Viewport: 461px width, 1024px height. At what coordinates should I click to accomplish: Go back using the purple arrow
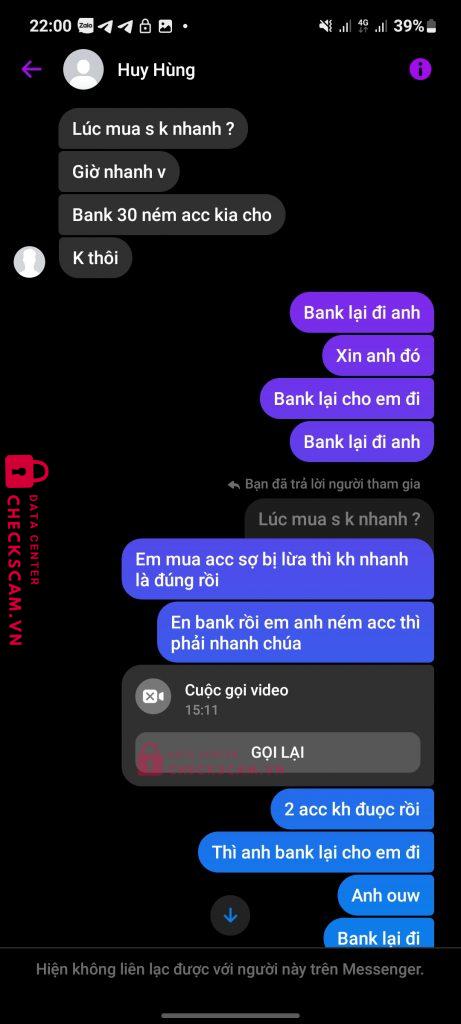[31, 69]
